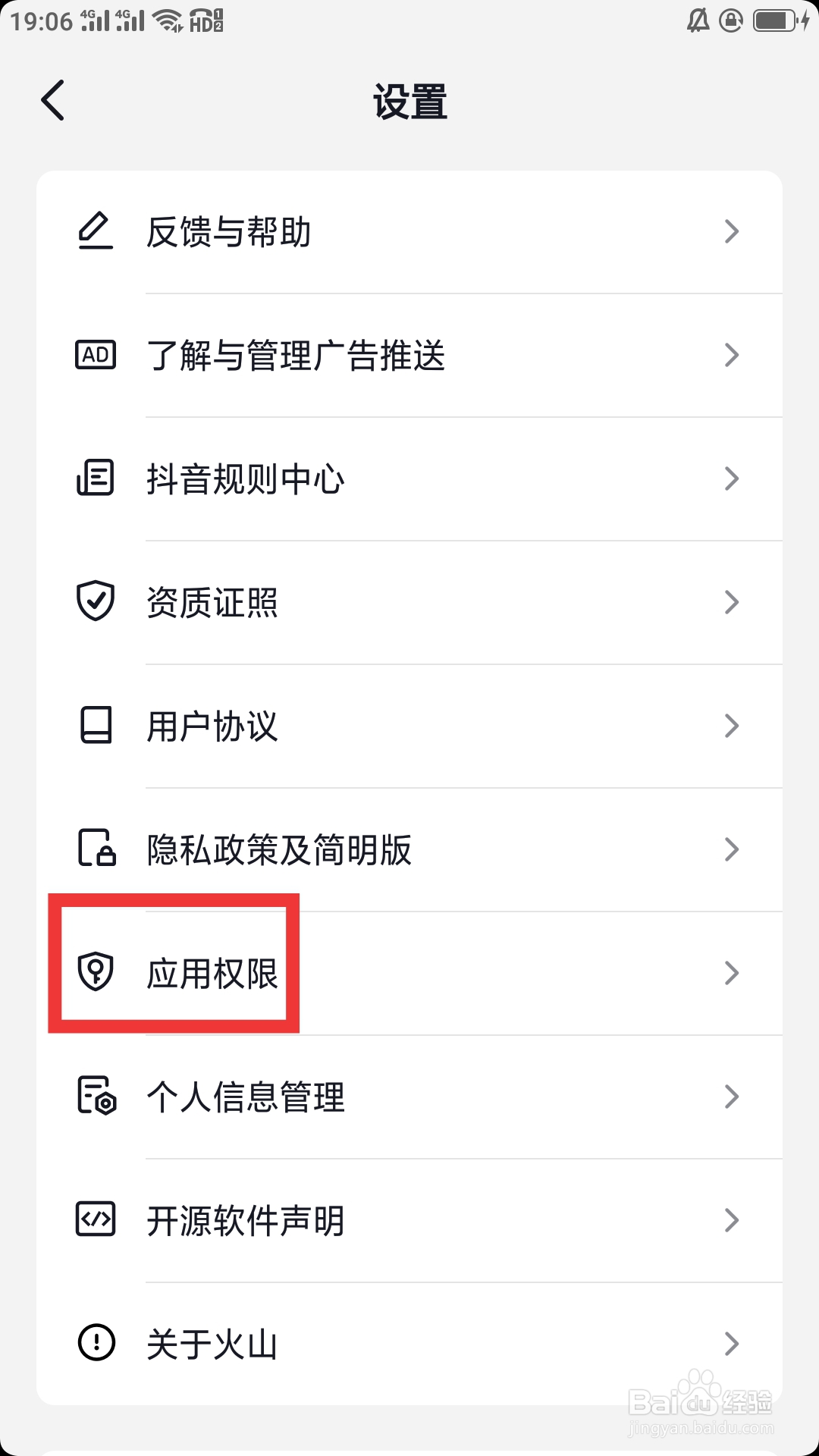Open the 隐私政策及简明版 chevron
Viewport: 819px width, 1456px height.
[731, 849]
